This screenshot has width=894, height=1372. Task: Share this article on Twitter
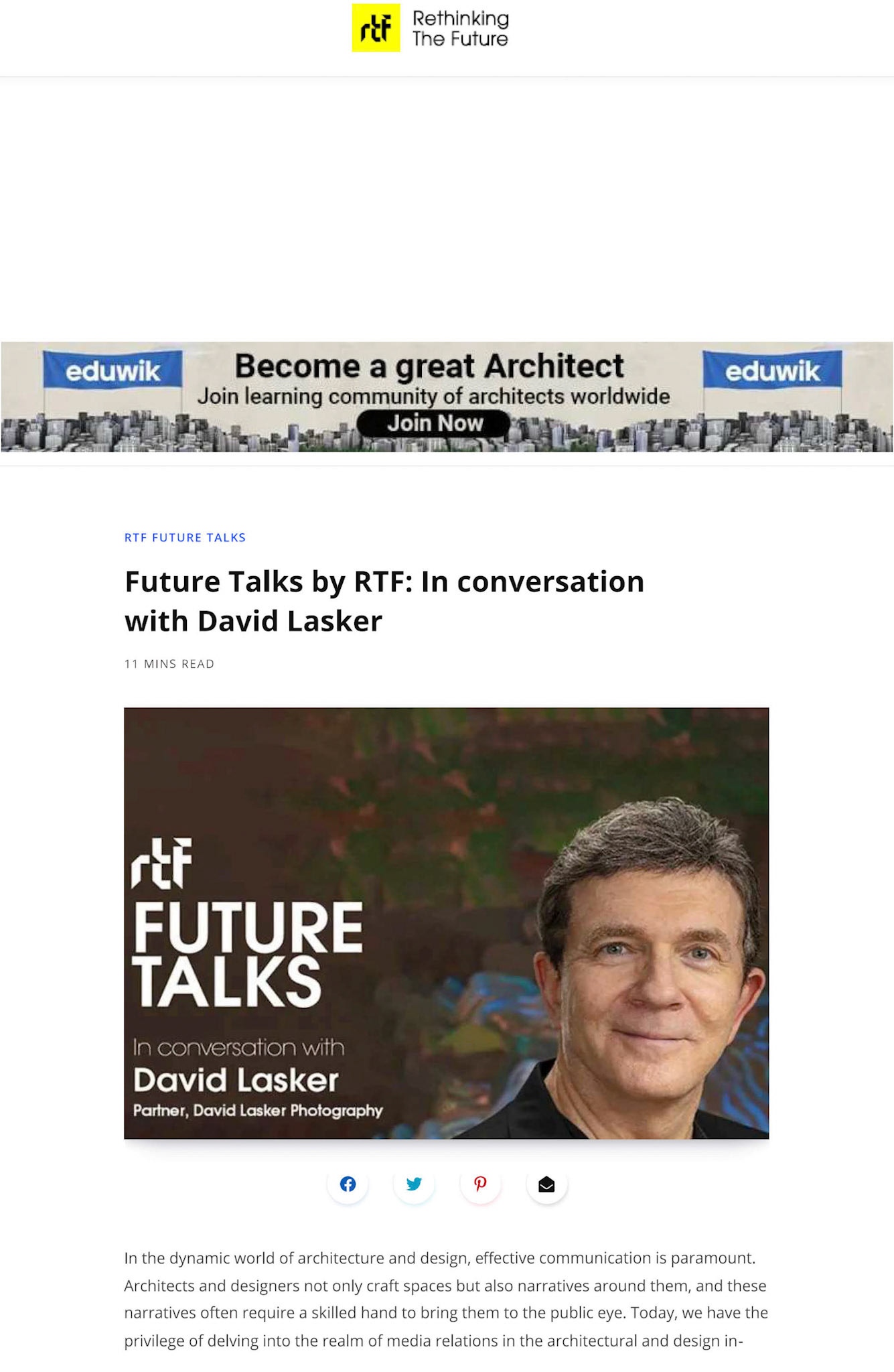pos(414,1184)
